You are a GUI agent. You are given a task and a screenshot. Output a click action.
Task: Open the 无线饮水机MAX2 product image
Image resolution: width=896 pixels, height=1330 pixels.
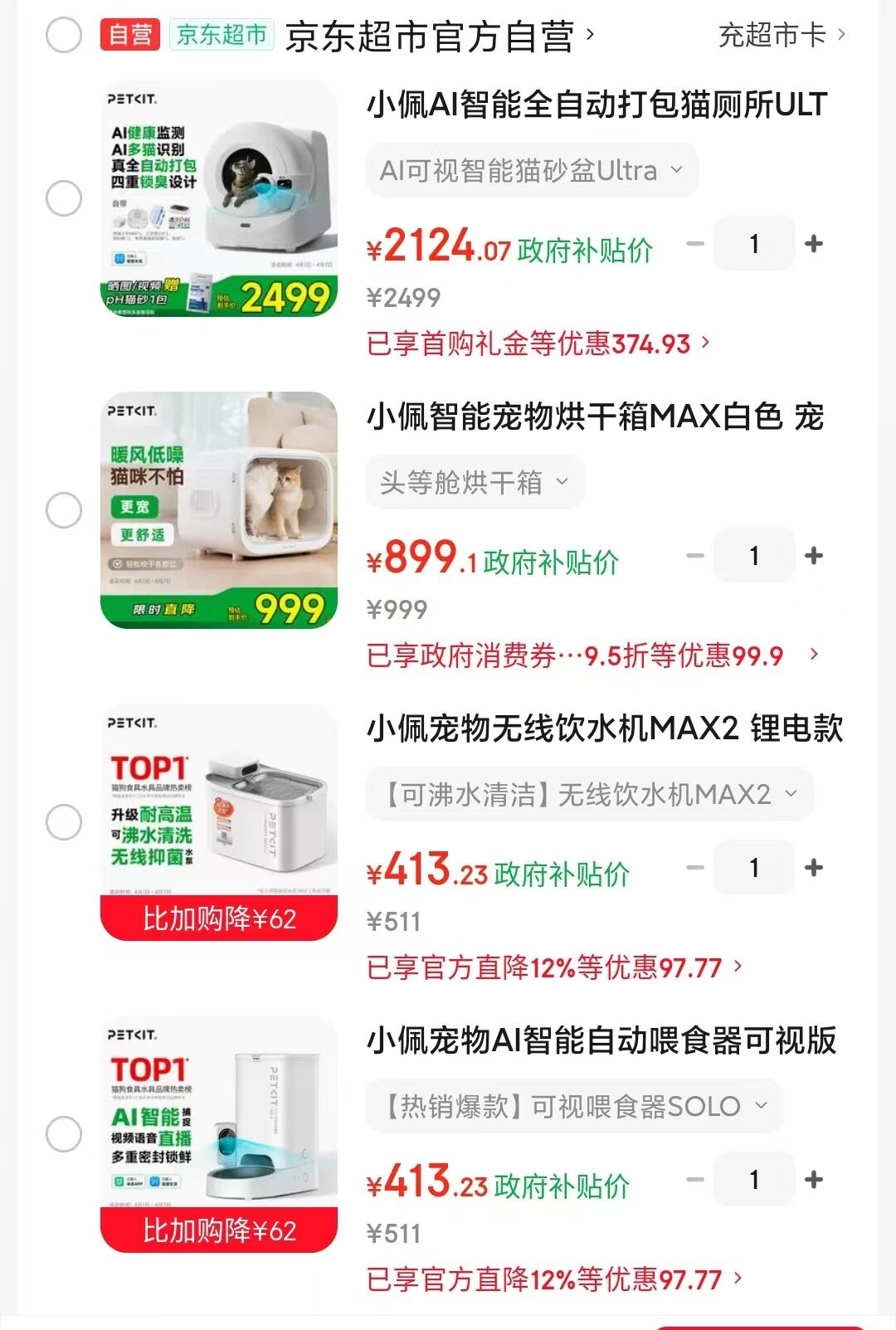(x=219, y=822)
